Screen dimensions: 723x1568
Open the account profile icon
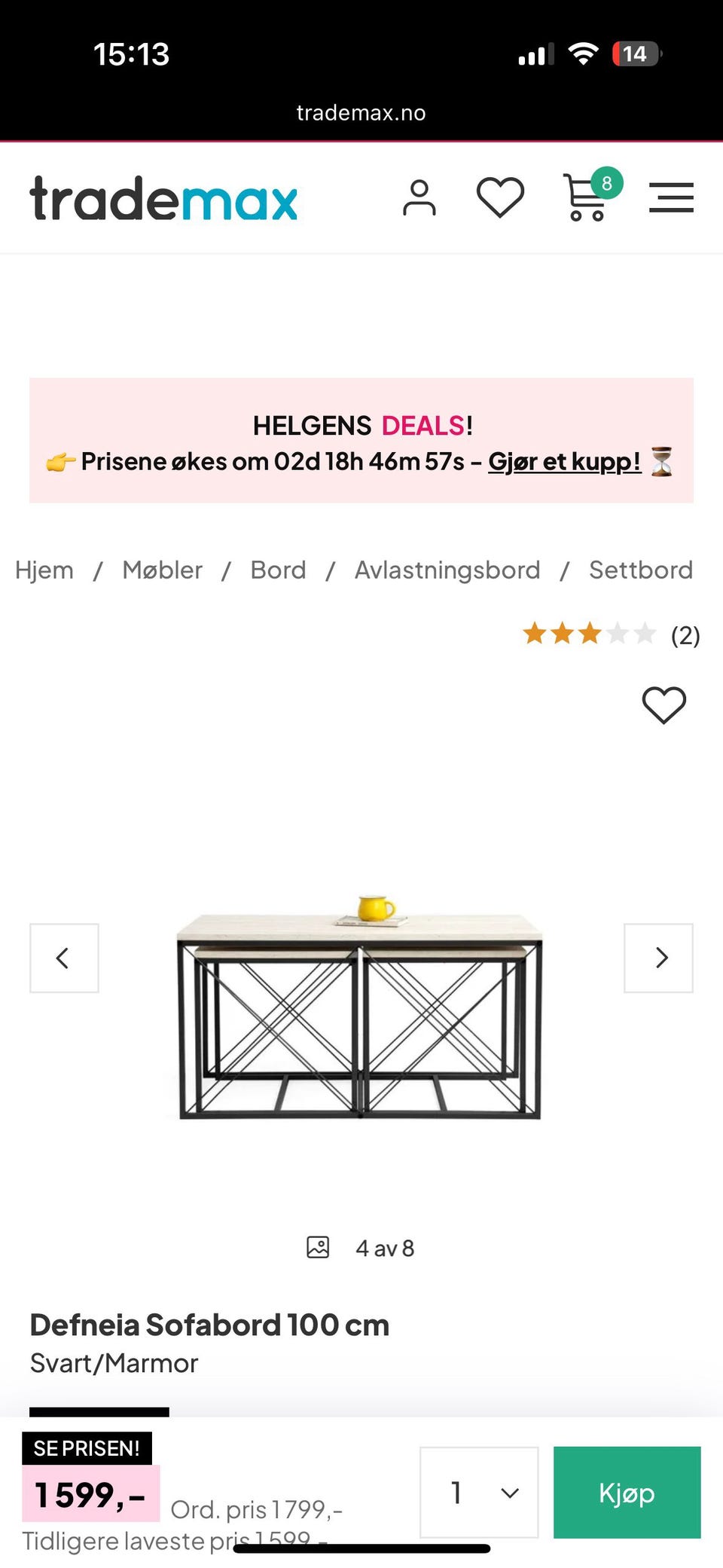[419, 197]
